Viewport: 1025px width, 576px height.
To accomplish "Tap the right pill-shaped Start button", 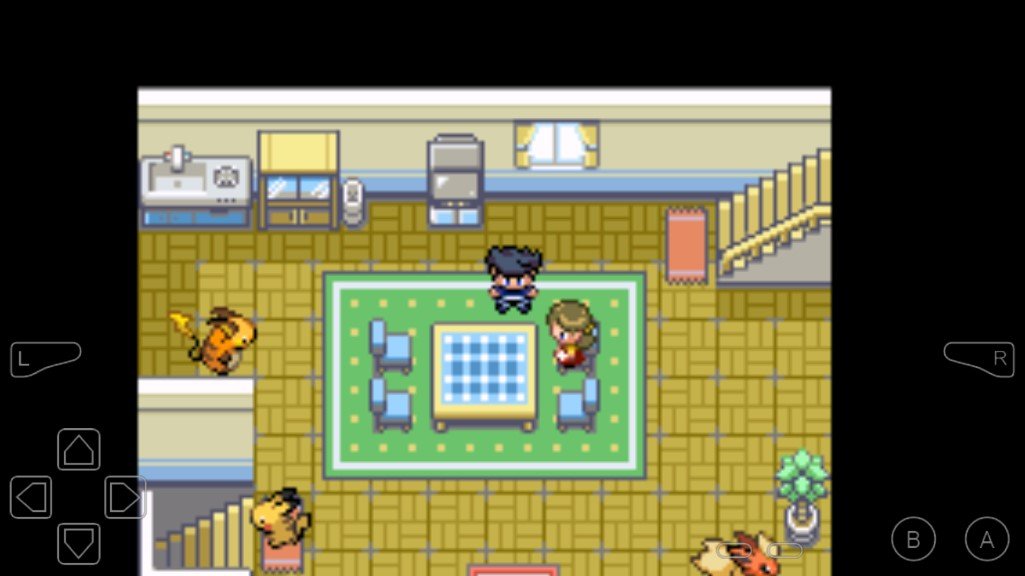I will 786,551.
